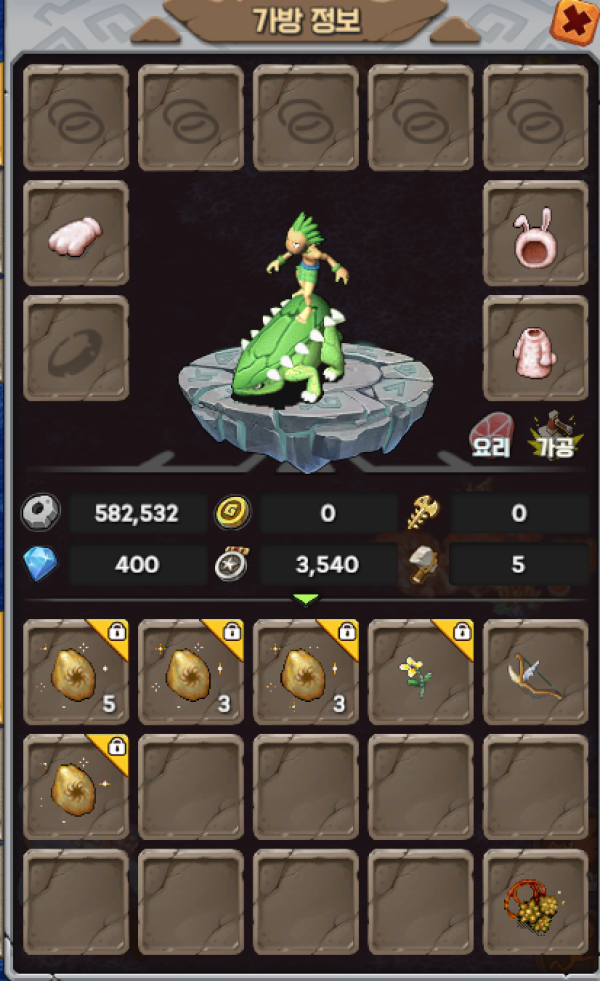Select the equipped pink bunny hood

[535, 233]
